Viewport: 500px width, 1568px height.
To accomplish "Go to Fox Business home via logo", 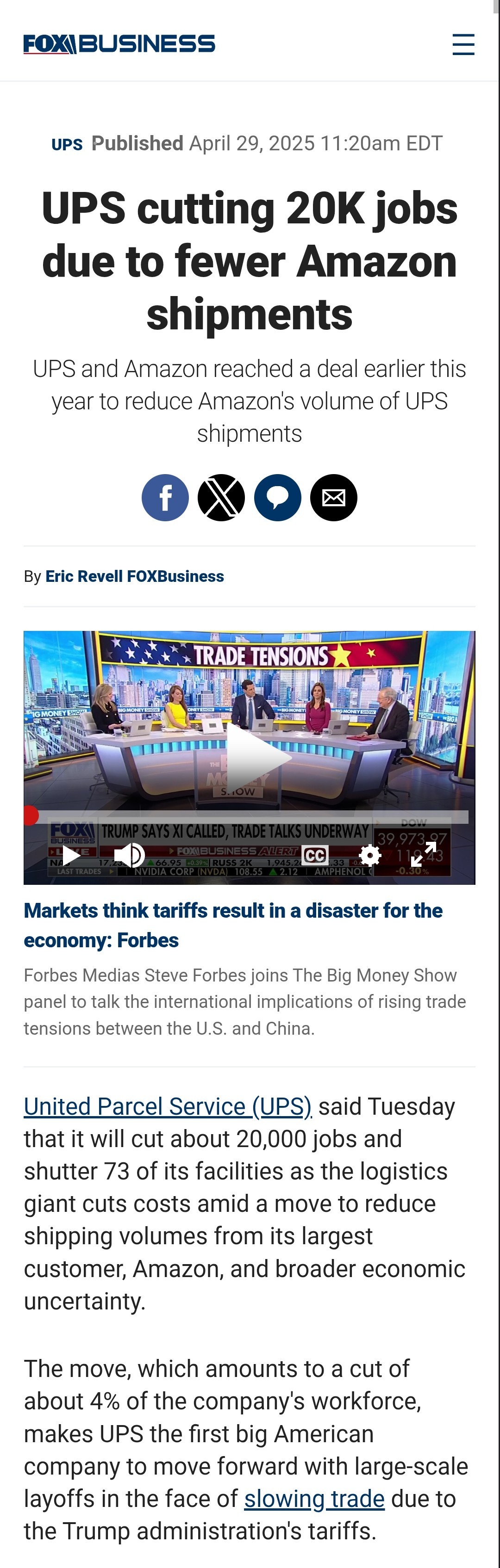I will click(x=119, y=44).
